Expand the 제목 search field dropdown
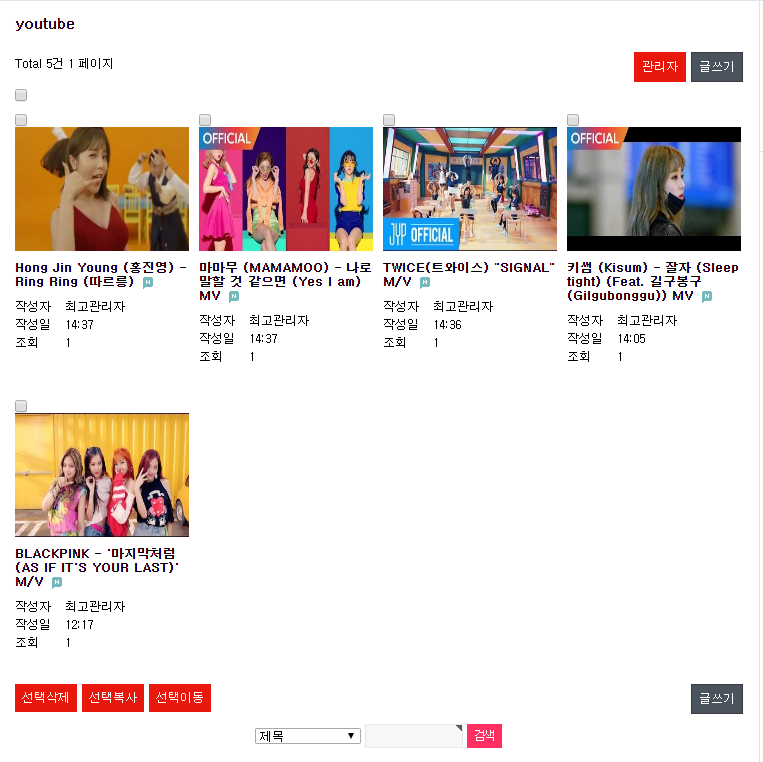 [308, 736]
